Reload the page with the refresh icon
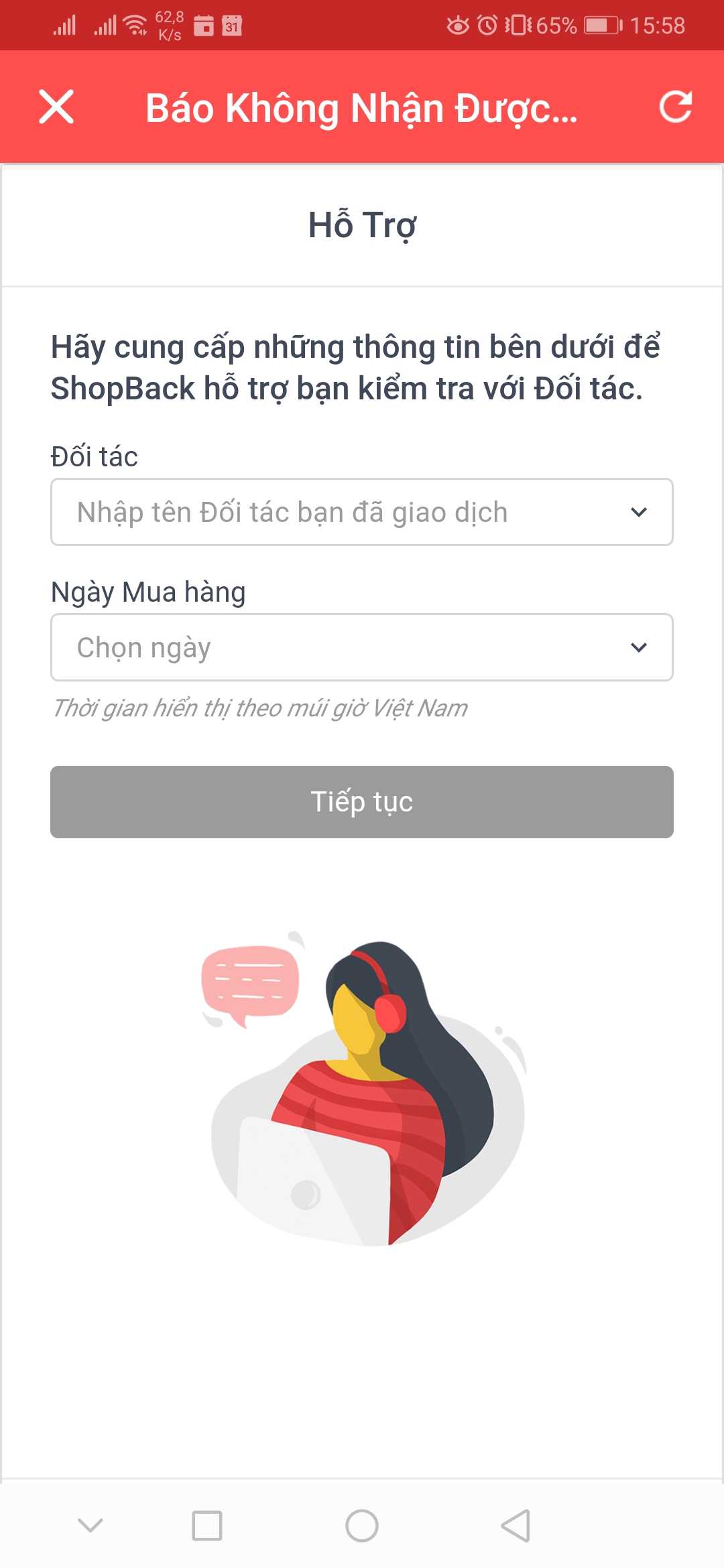724x1568 pixels. point(675,107)
